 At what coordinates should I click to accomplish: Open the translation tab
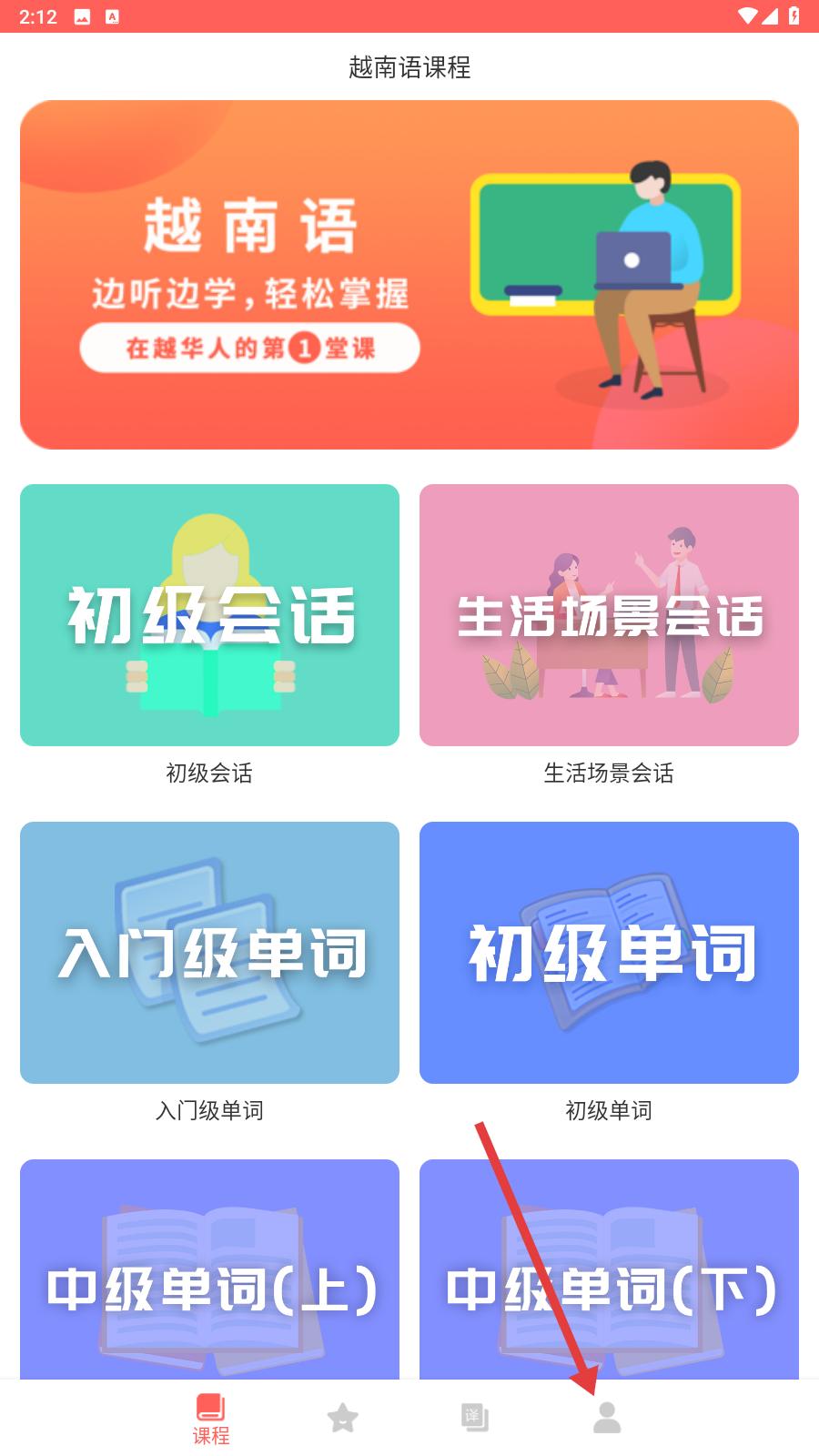475,1418
